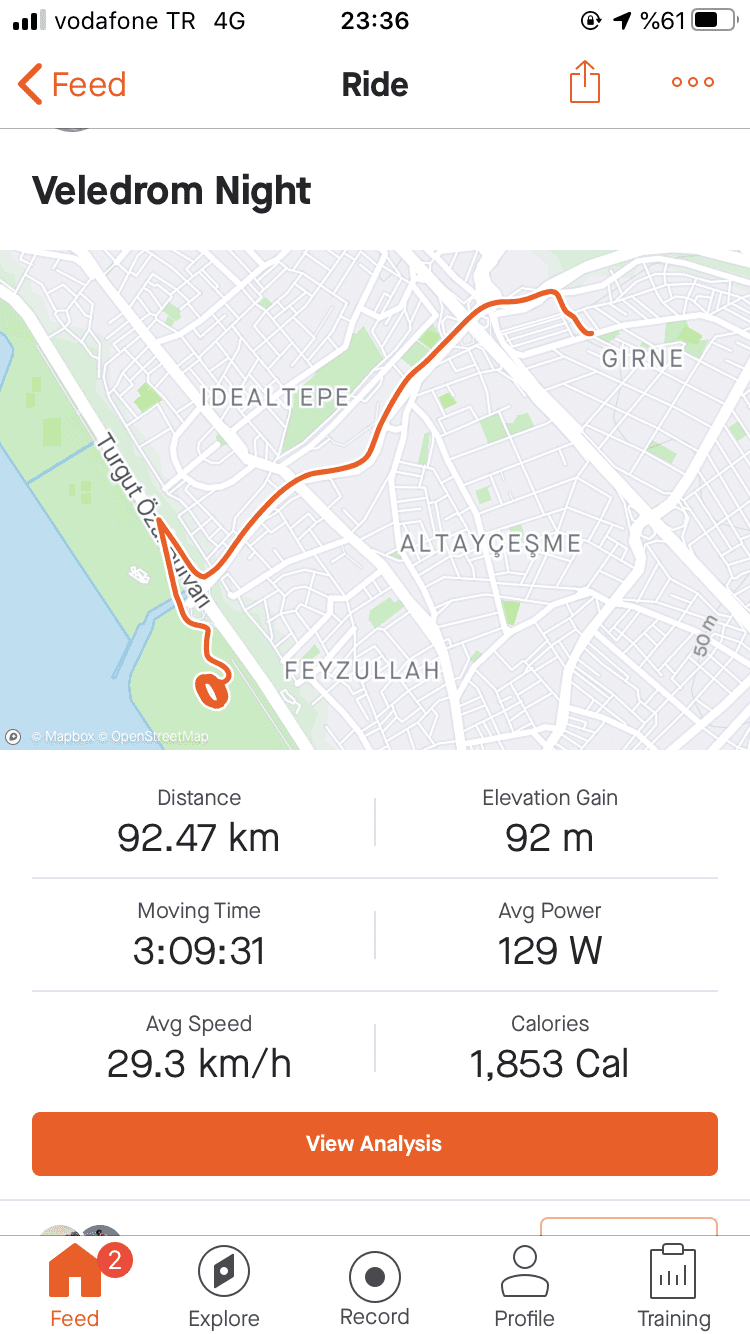Open the three-dot overflow menu
The image size is (750, 1334).
(693, 83)
